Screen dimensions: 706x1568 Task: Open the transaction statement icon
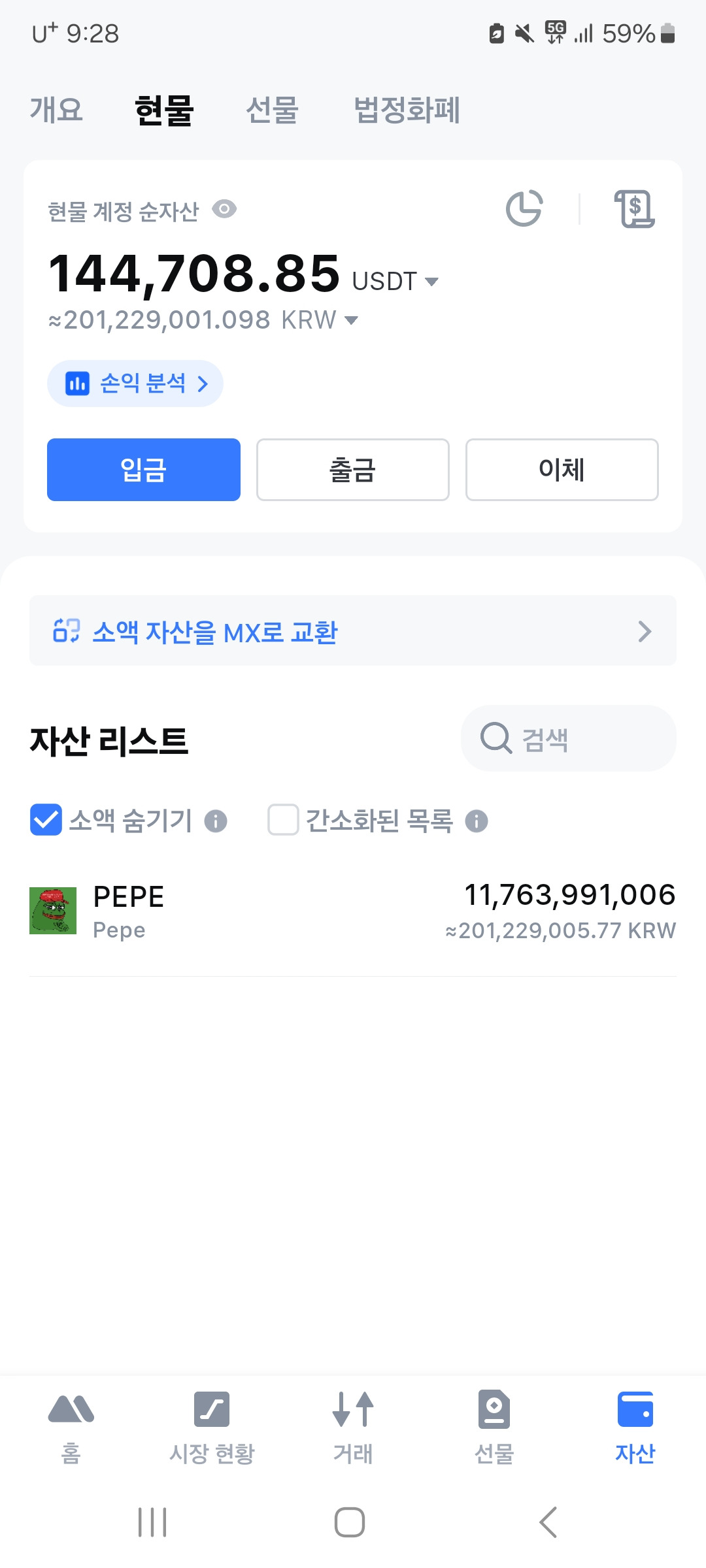point(635,209)
